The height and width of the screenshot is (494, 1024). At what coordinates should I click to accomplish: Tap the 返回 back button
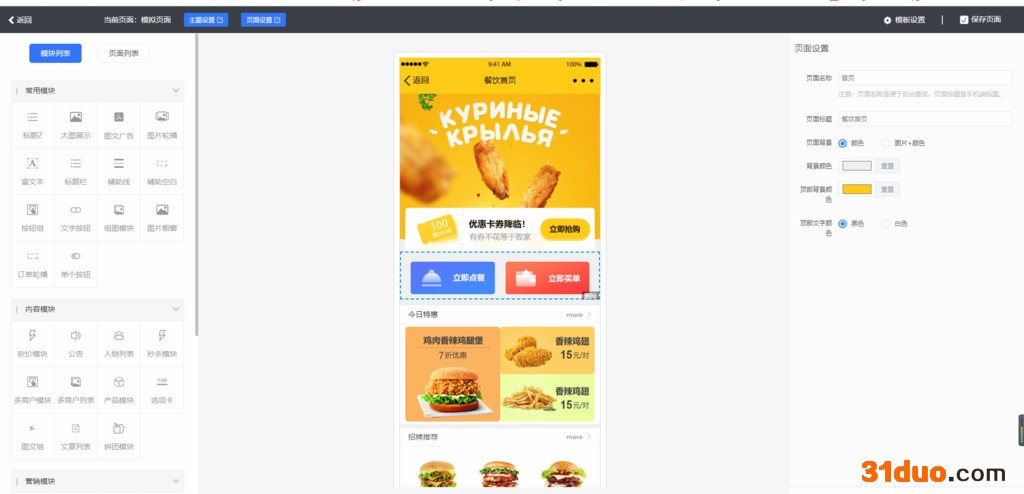click(x=20, y=19)
